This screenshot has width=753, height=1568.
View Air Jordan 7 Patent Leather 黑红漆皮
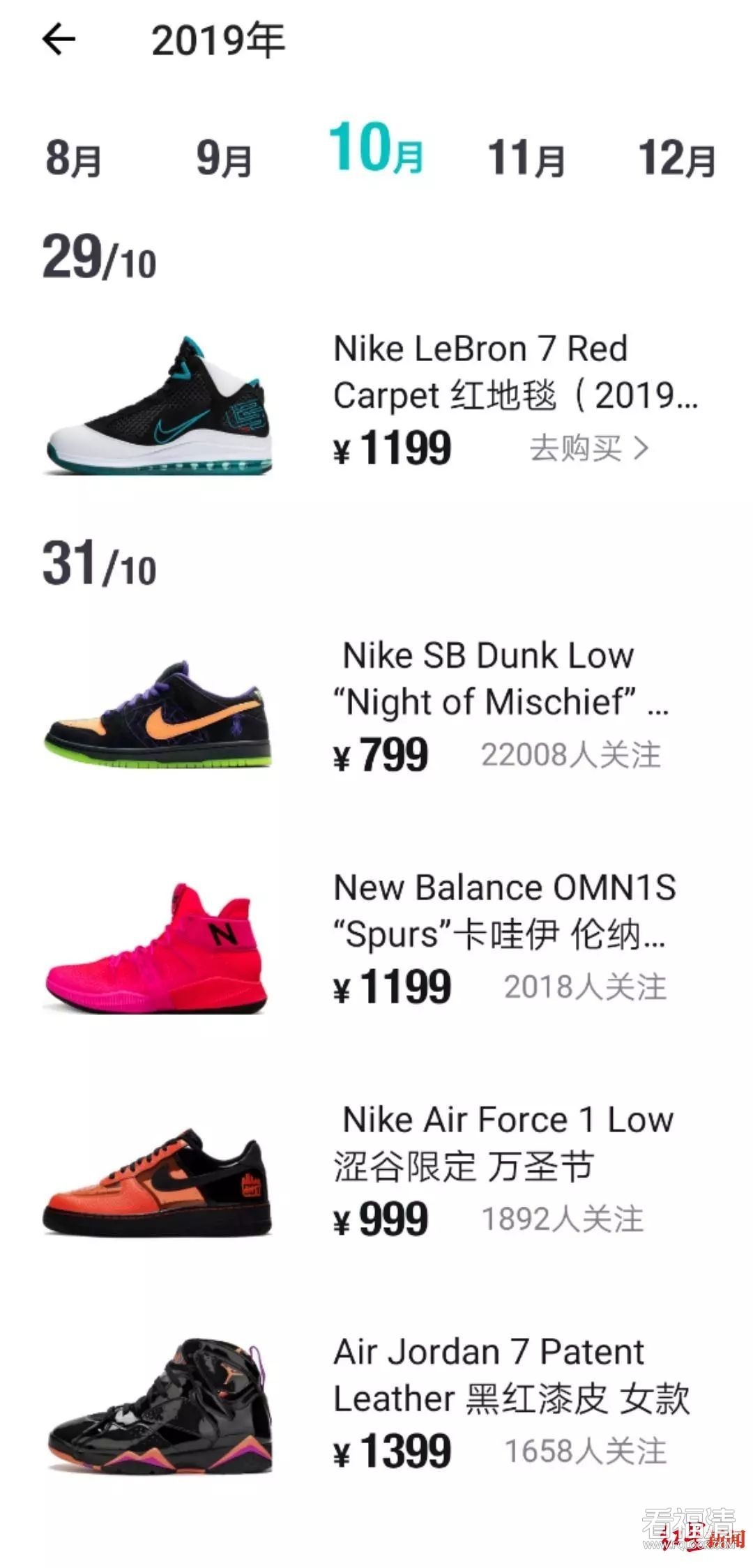pyautogui.click(x=511, y=1375)
